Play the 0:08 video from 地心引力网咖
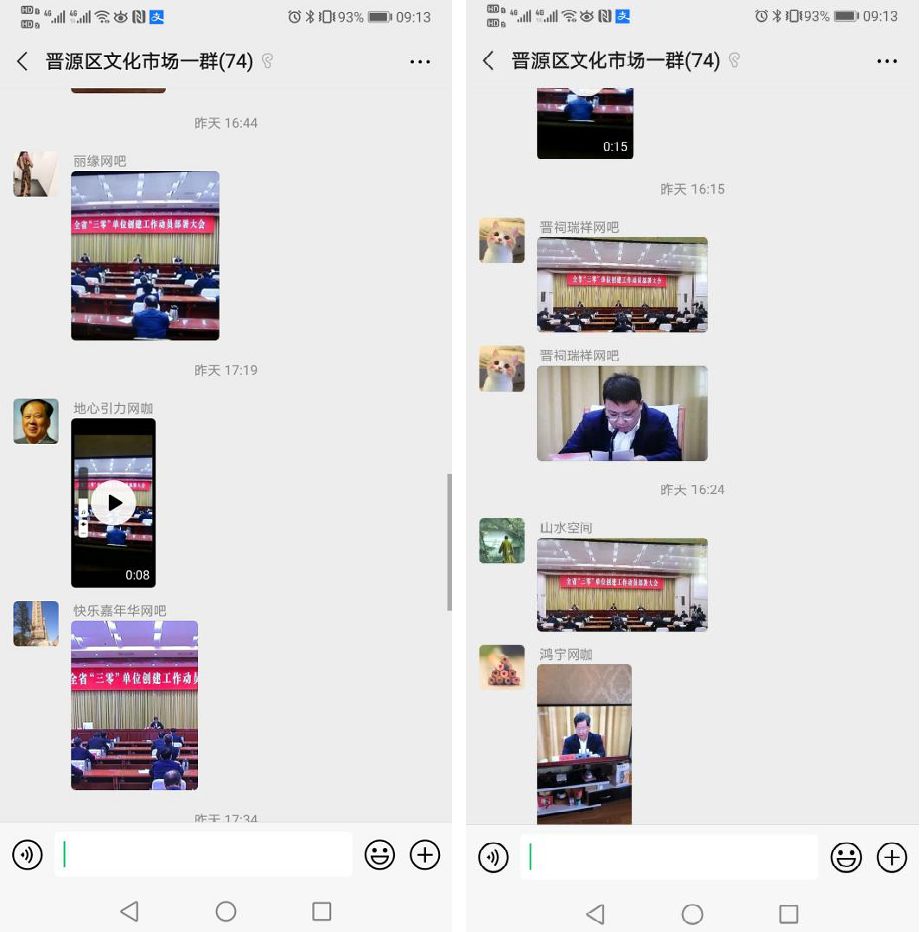The image size is (920, 932). point(114,502)
